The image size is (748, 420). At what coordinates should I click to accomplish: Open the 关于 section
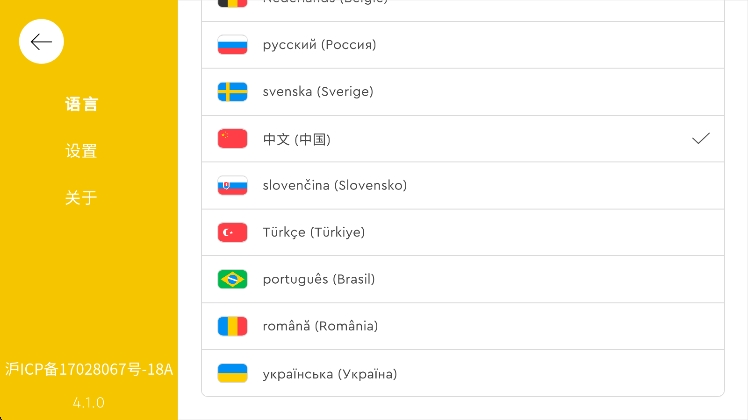coord(81,198)
